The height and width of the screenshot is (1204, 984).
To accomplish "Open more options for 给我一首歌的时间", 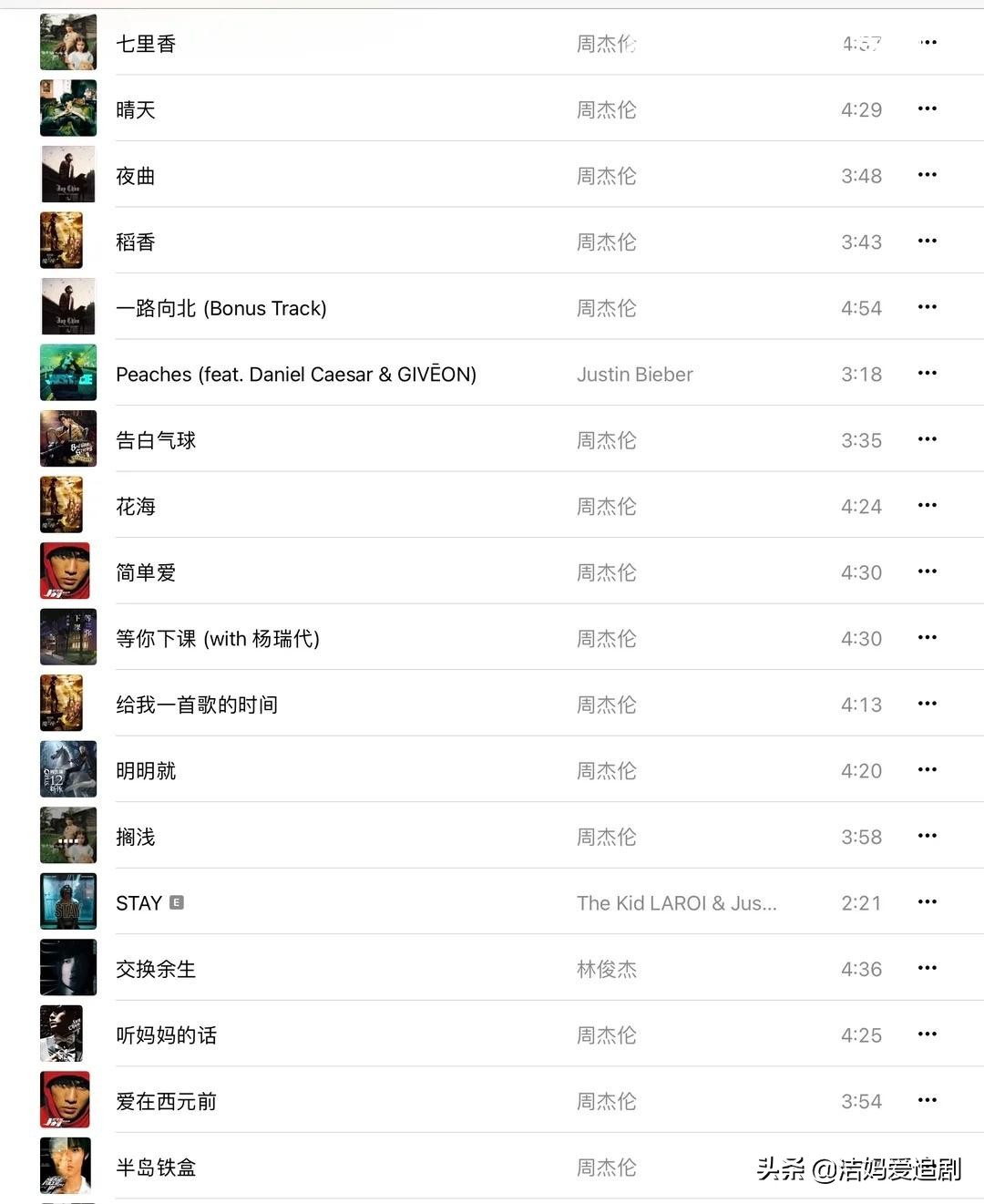I will pyautogui.click(x=927, y=704).
